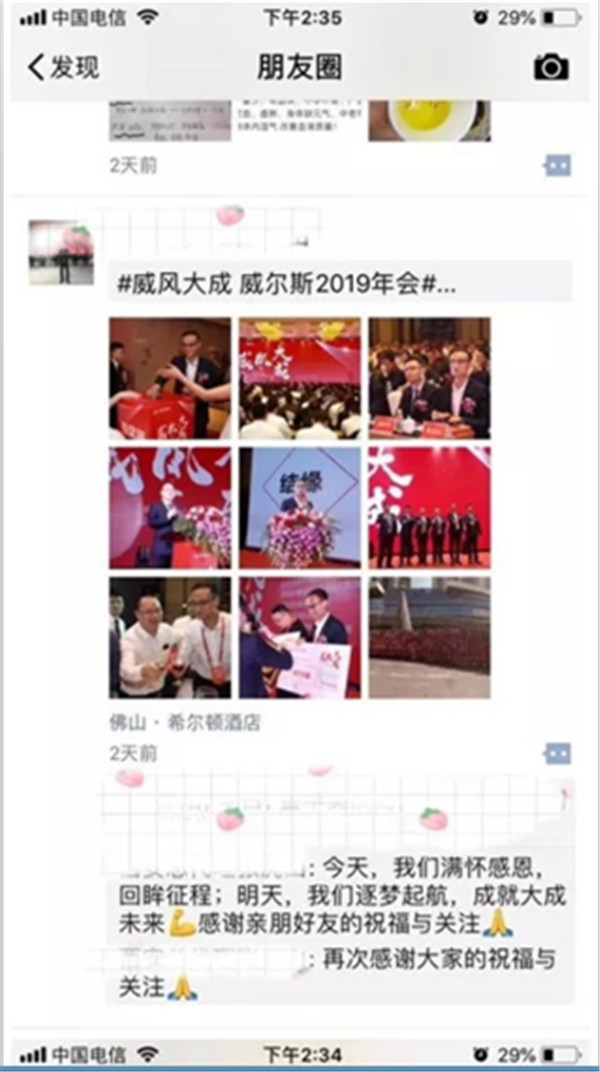View the photo of men lined up on stage
This screenshot has width=600, height=1072.
pyautogui.click(x=429, y=507)
